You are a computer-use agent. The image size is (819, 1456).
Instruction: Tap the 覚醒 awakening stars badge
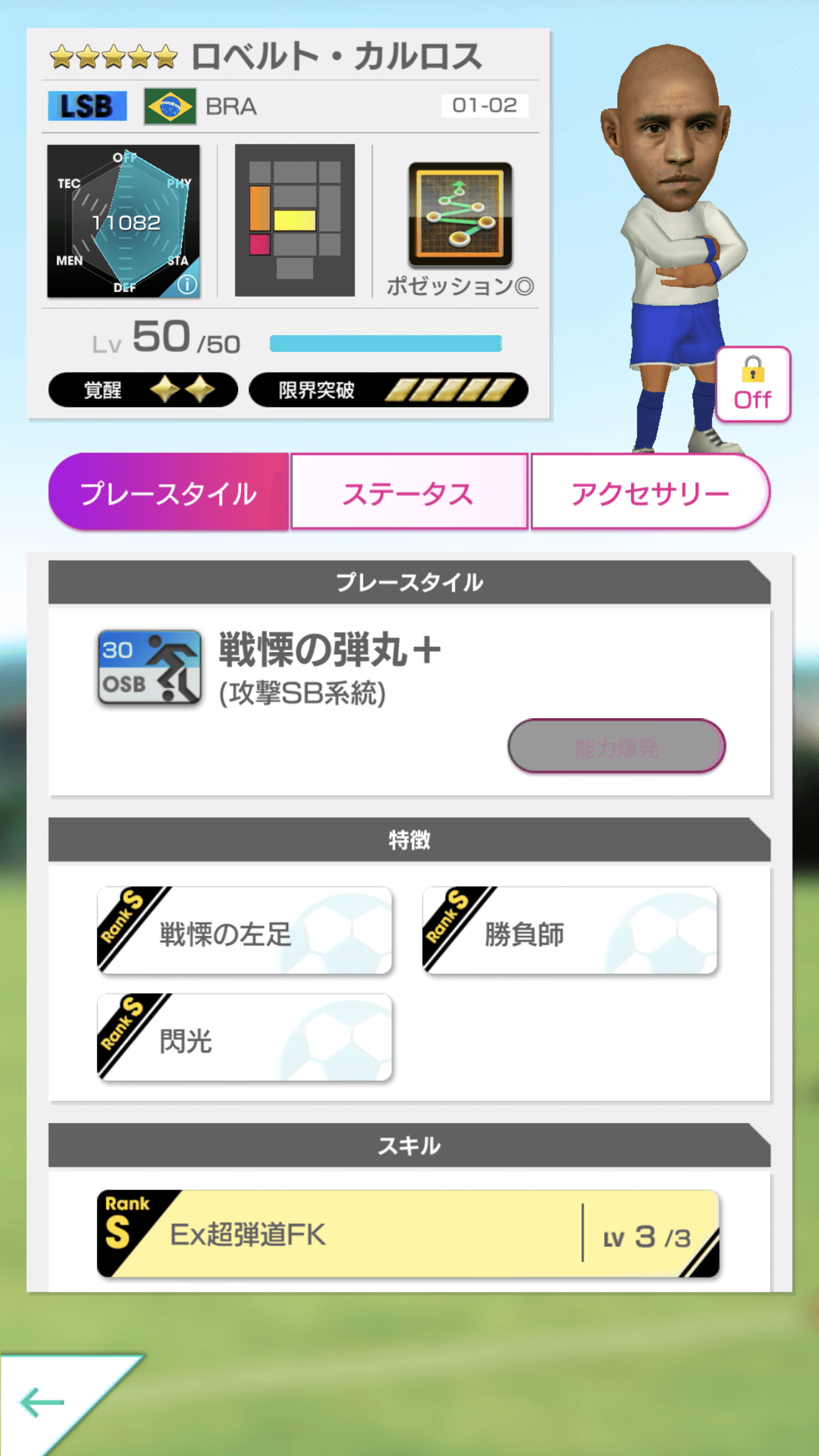(144, 389)
